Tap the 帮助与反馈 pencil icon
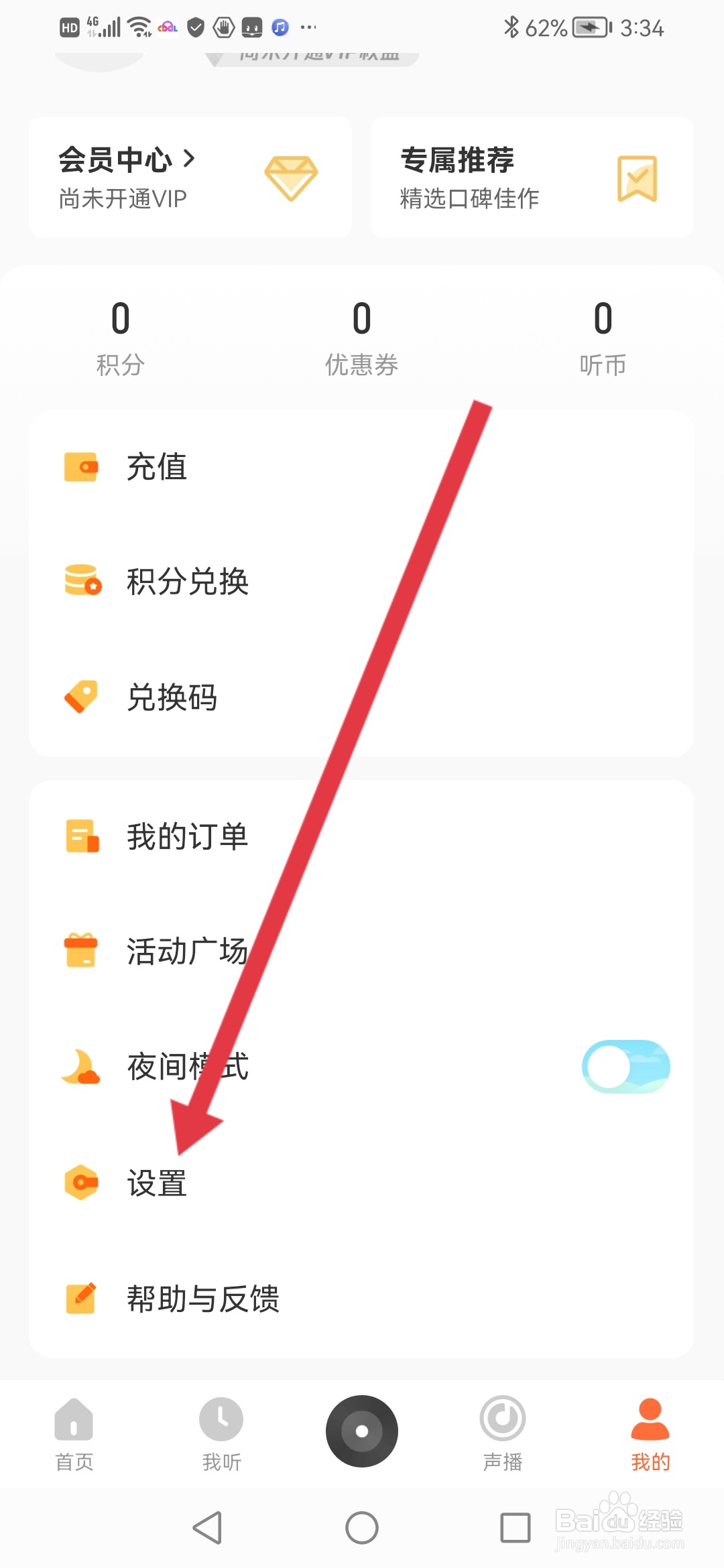Screen dimensions: 724x1568 (x=80, y=1299)
